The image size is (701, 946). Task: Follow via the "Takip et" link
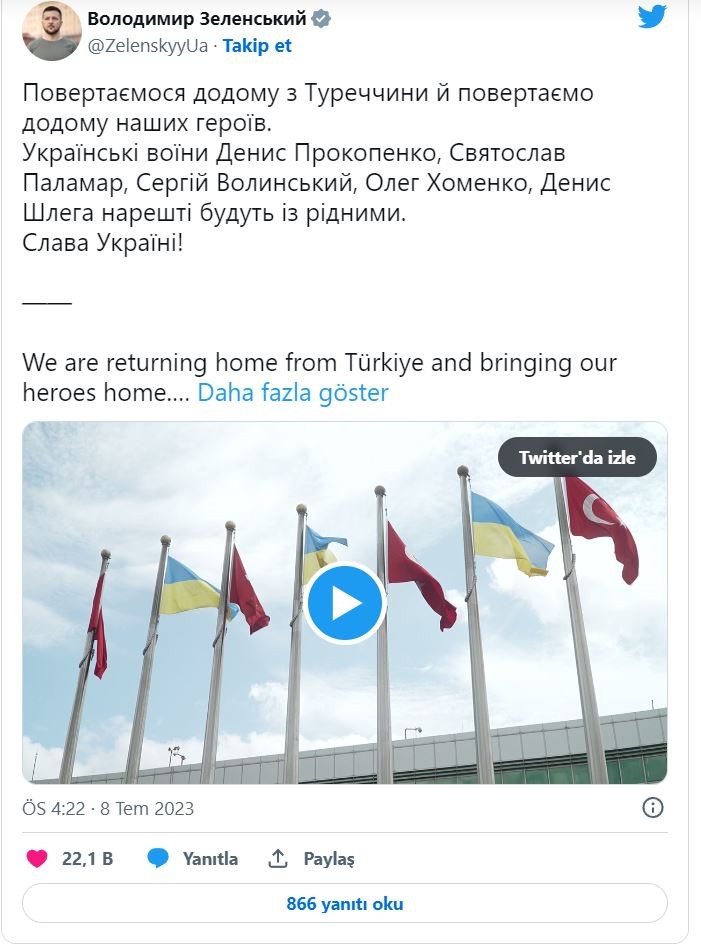tap(257, 46)
